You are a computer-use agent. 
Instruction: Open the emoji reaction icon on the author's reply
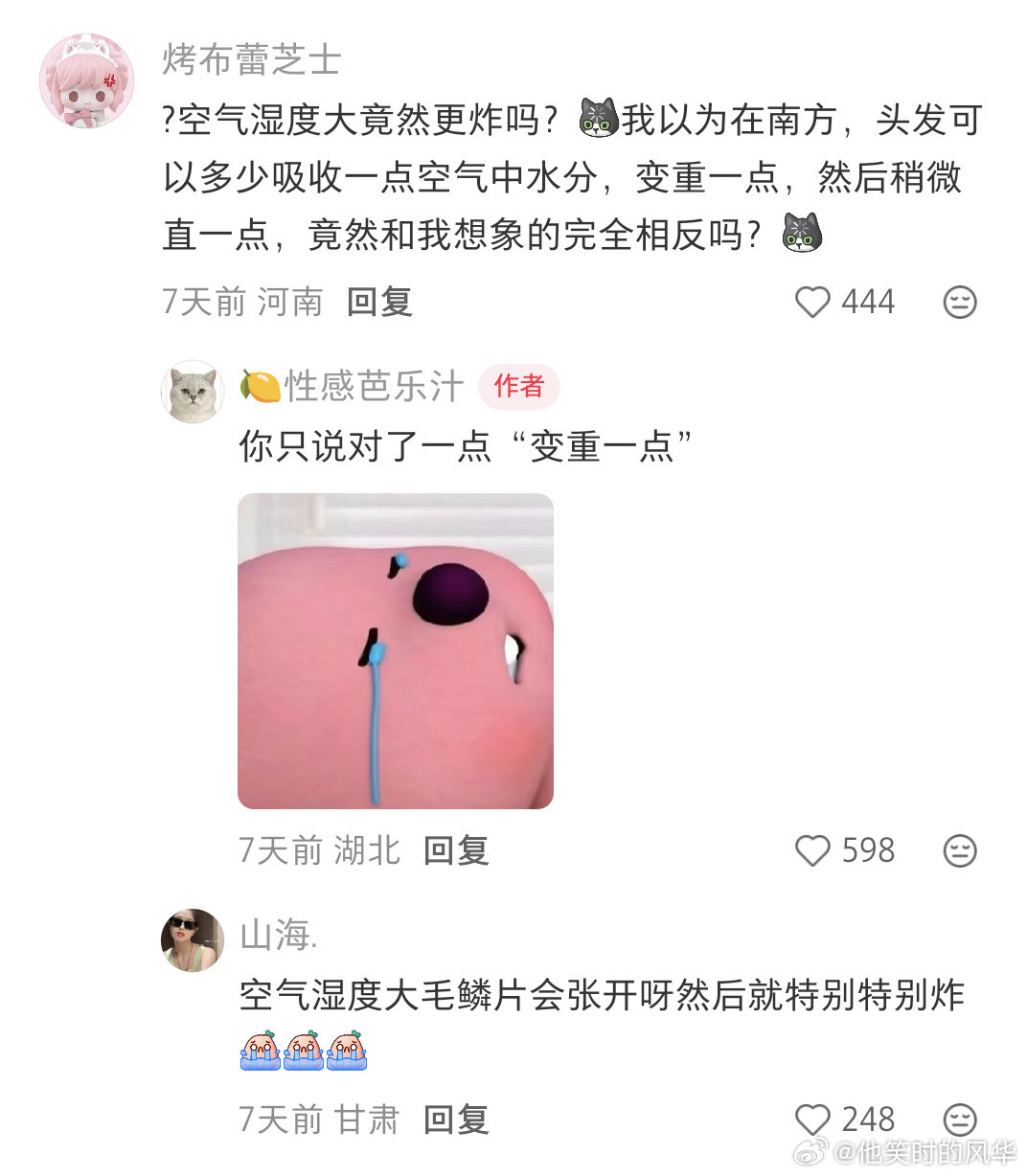click(x=959, y=850)
